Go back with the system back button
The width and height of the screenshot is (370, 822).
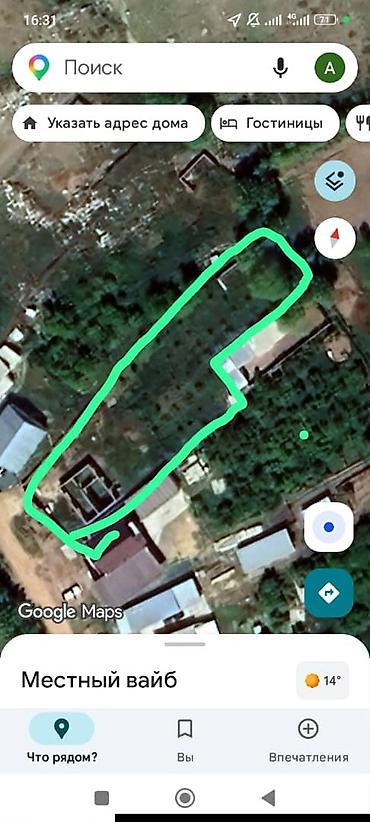tap(268, 798)
